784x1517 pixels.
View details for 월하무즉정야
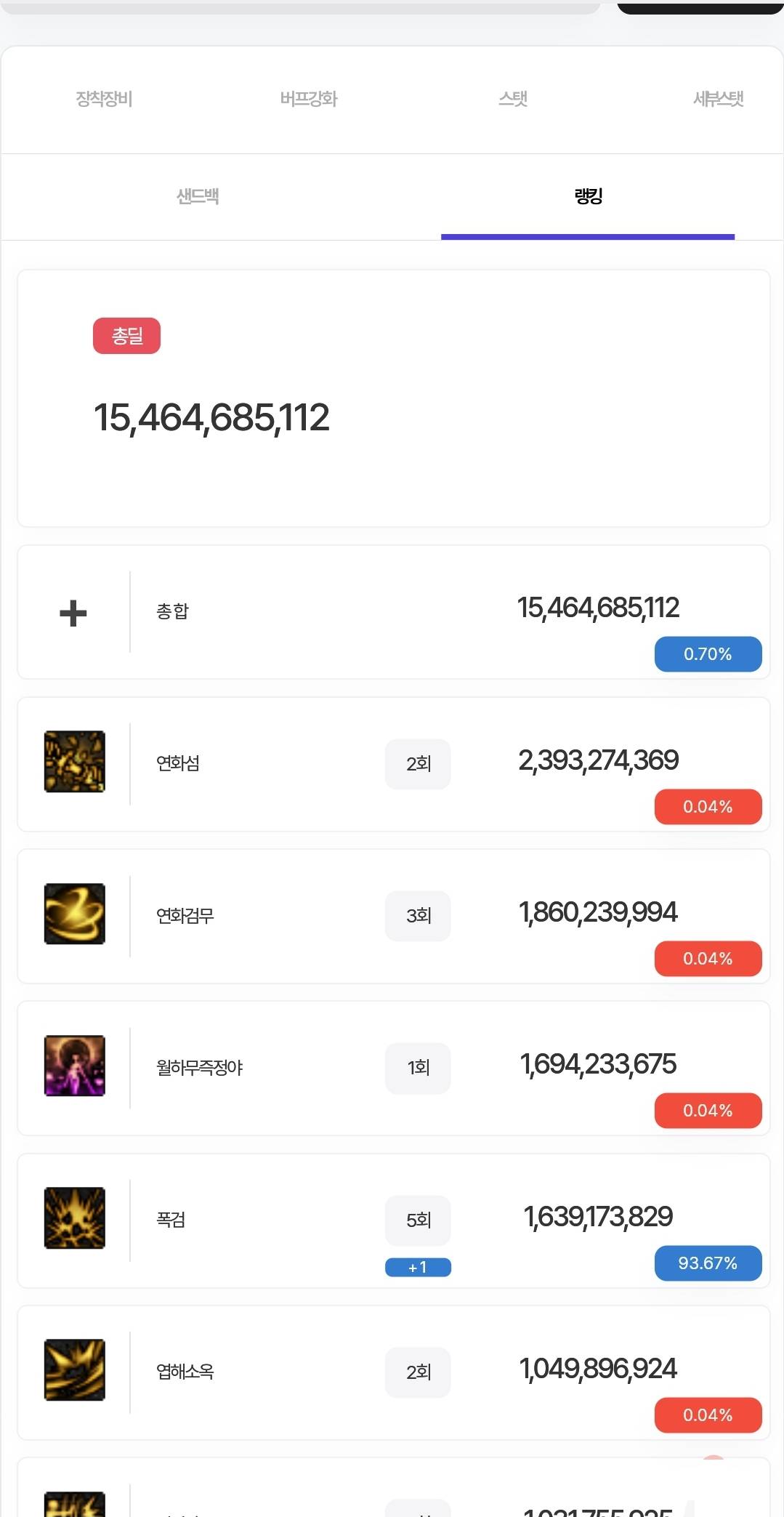[393, 1068]
